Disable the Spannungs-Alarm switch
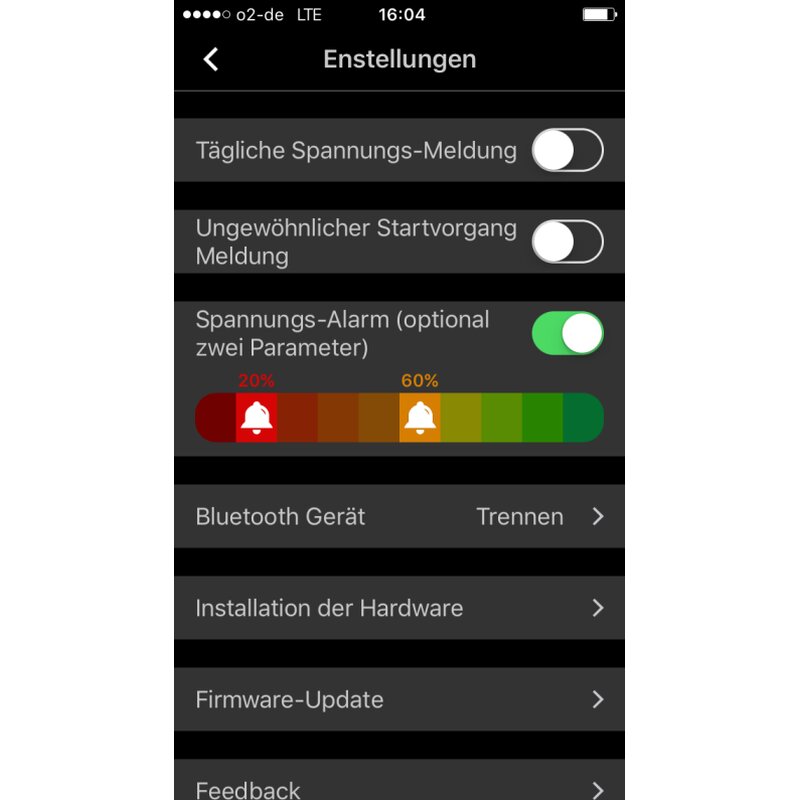 [567, 333]
